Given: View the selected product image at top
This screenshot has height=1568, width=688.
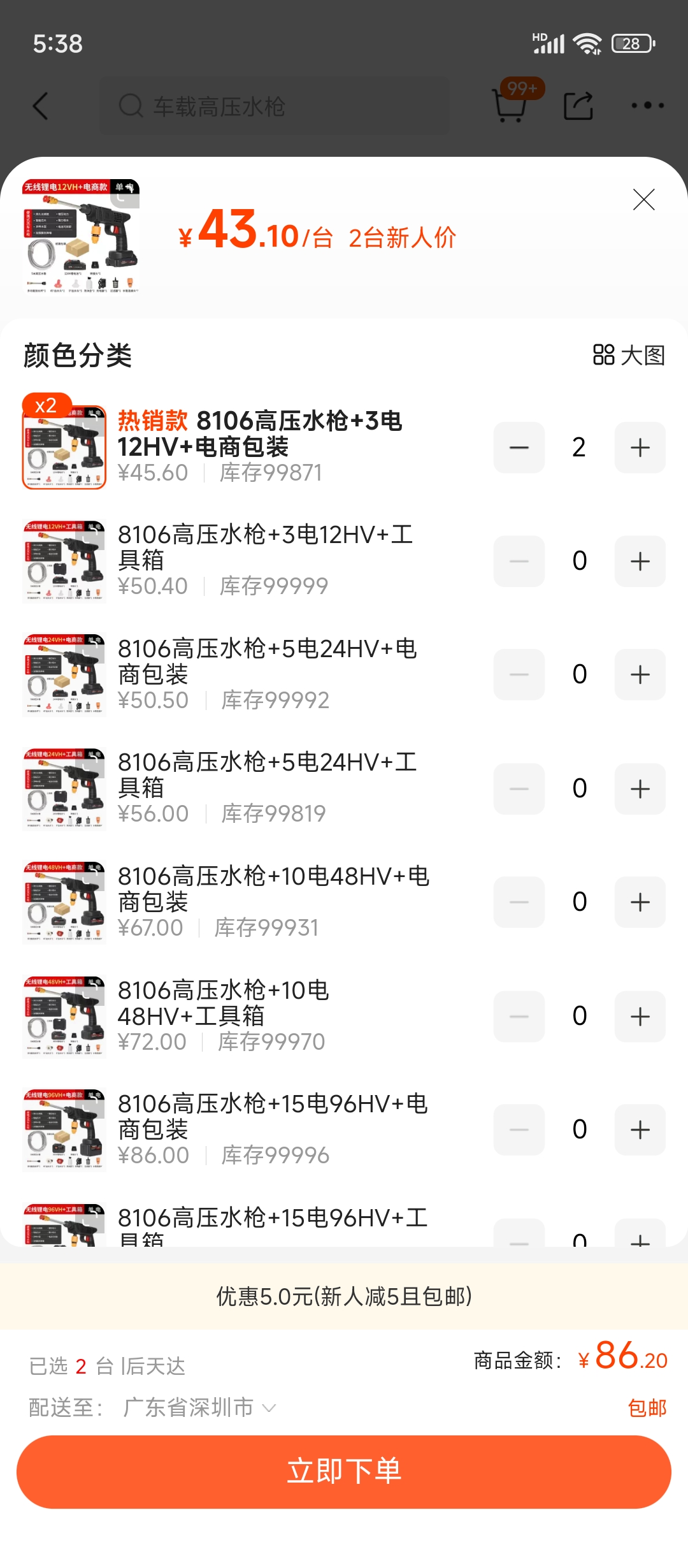Looking at the screenshot, I should point(80,236).
